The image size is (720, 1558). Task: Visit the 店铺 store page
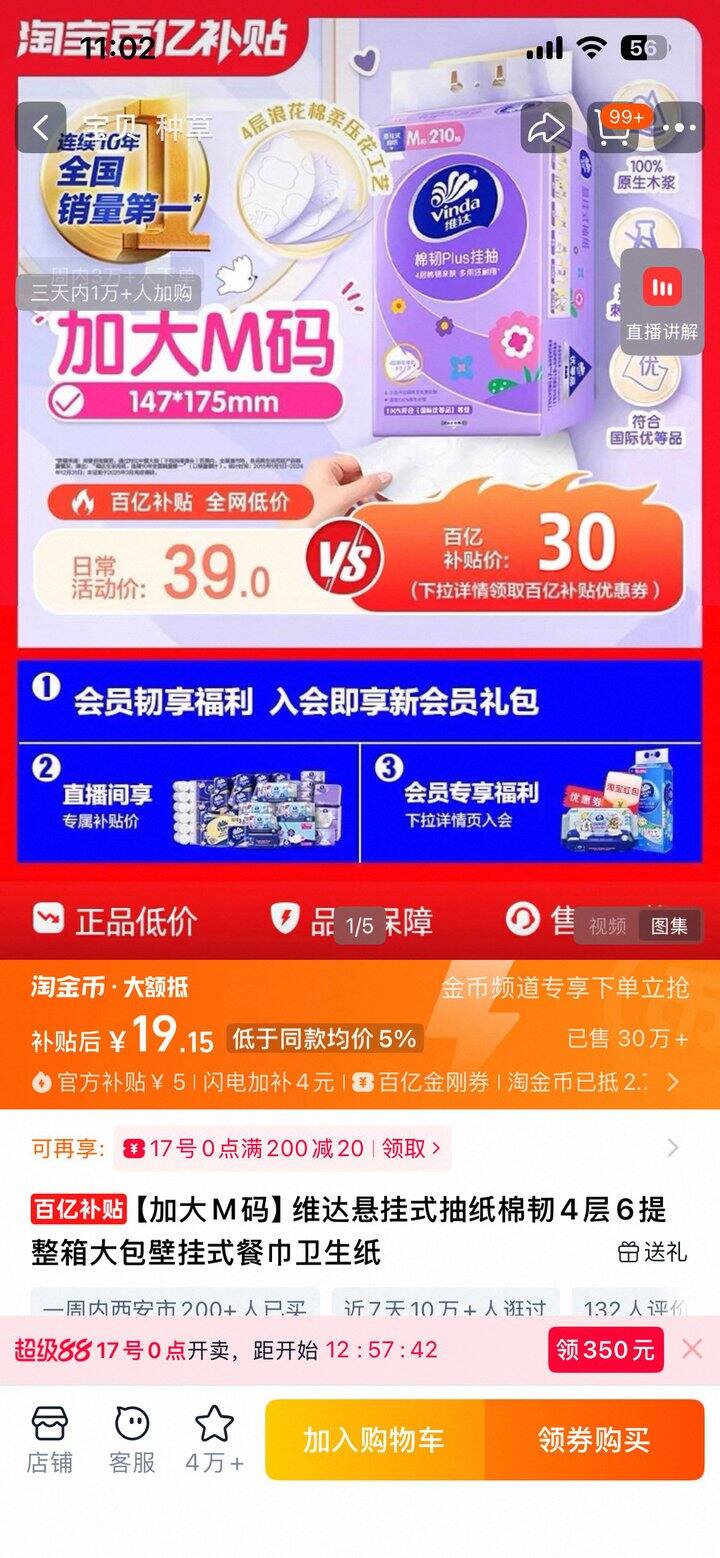50,1439
